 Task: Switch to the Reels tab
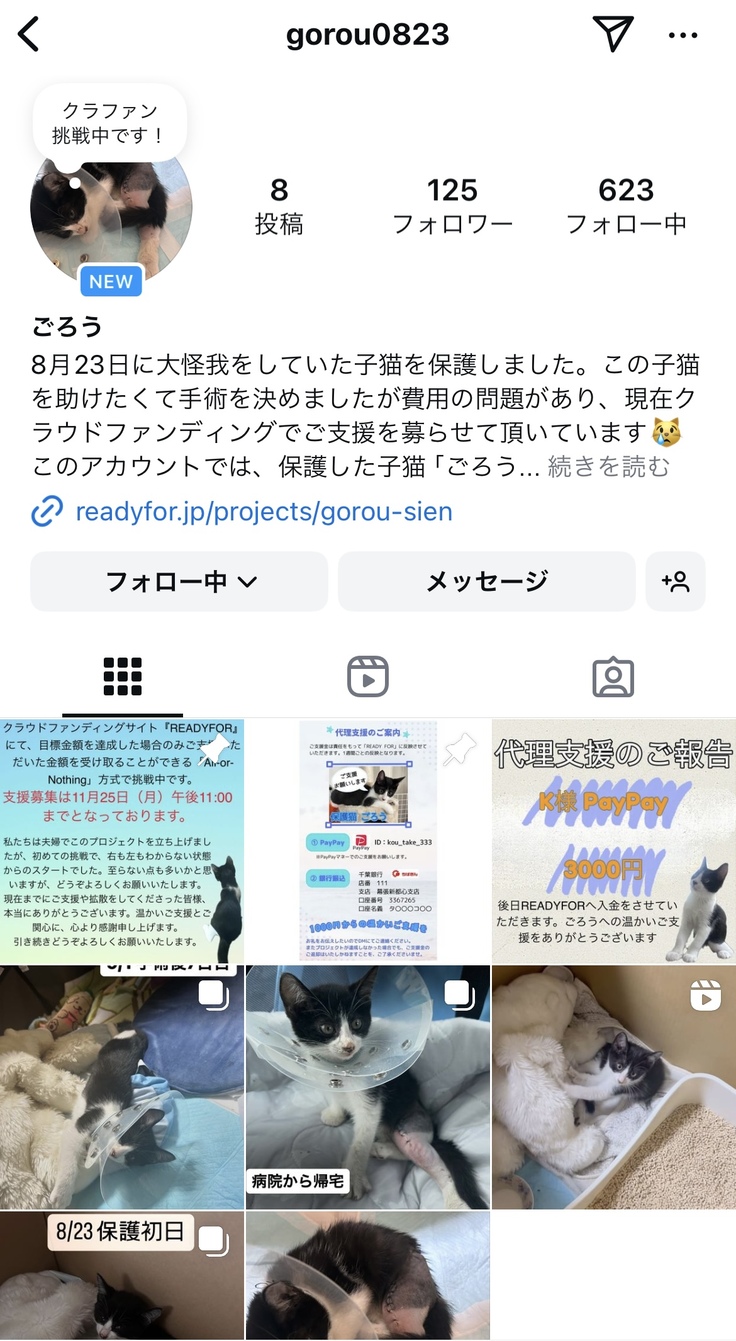click(367, 677)
